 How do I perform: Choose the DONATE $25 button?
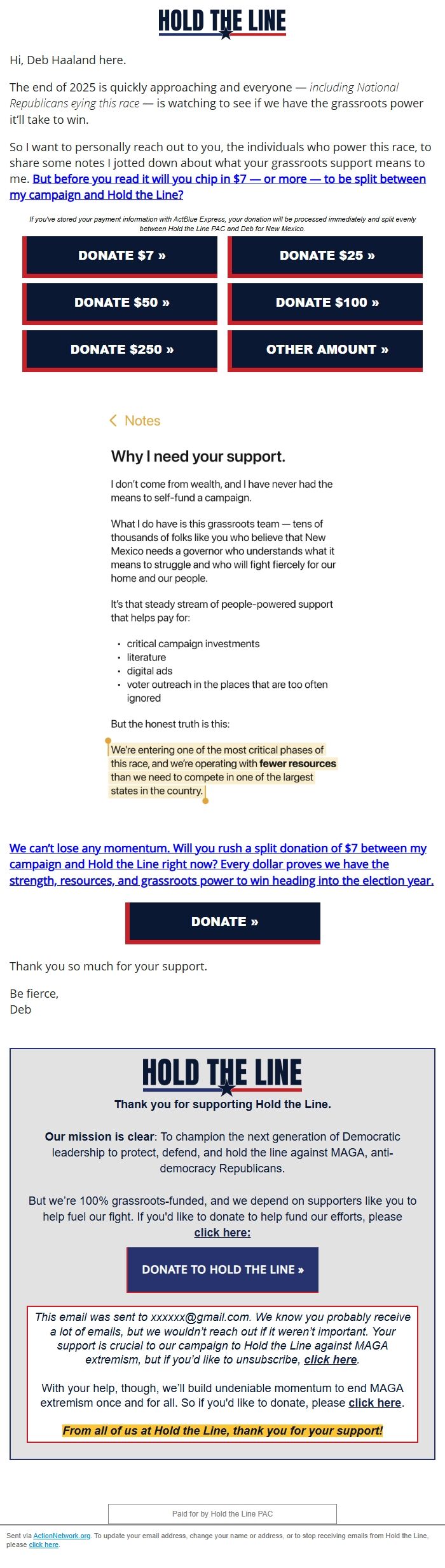(325, 257)
